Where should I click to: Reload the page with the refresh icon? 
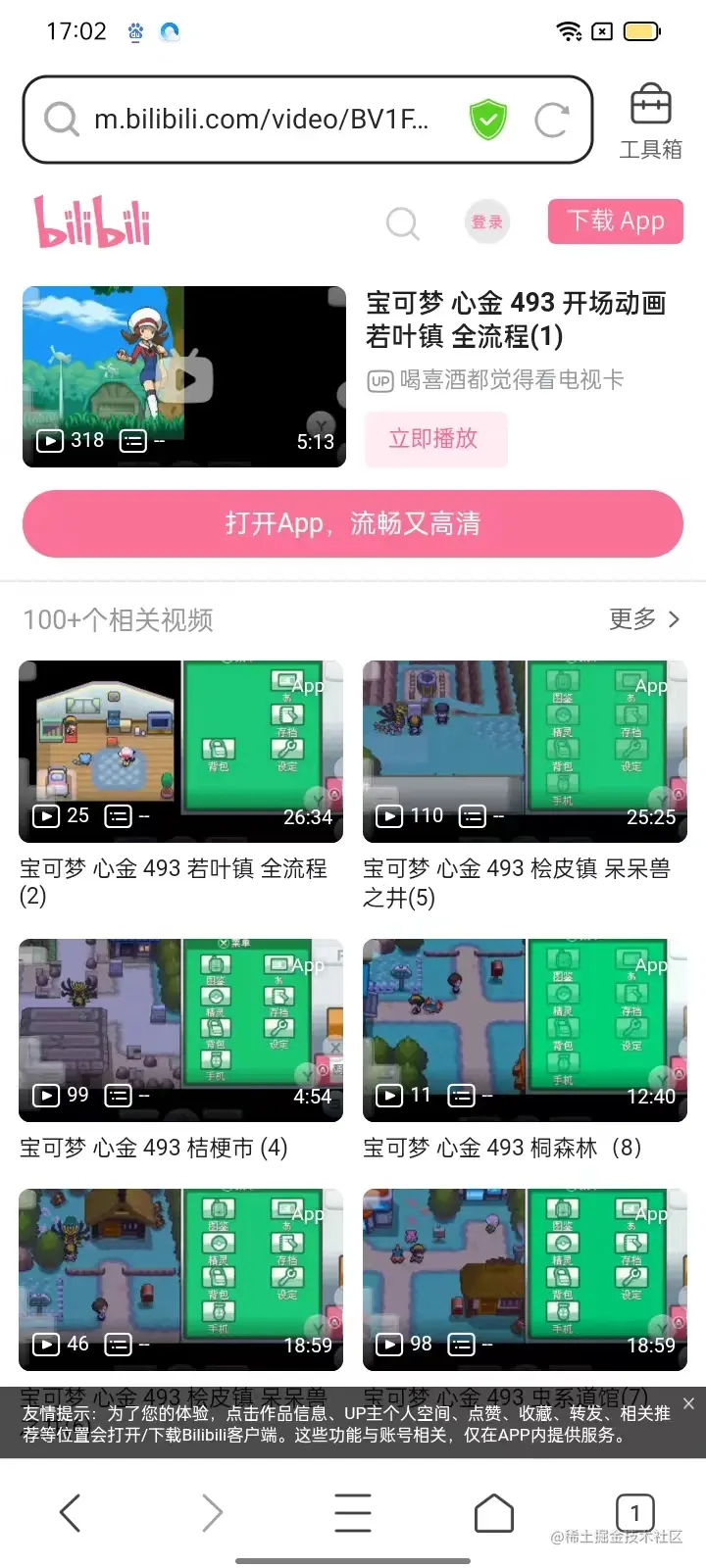(551, 121)
